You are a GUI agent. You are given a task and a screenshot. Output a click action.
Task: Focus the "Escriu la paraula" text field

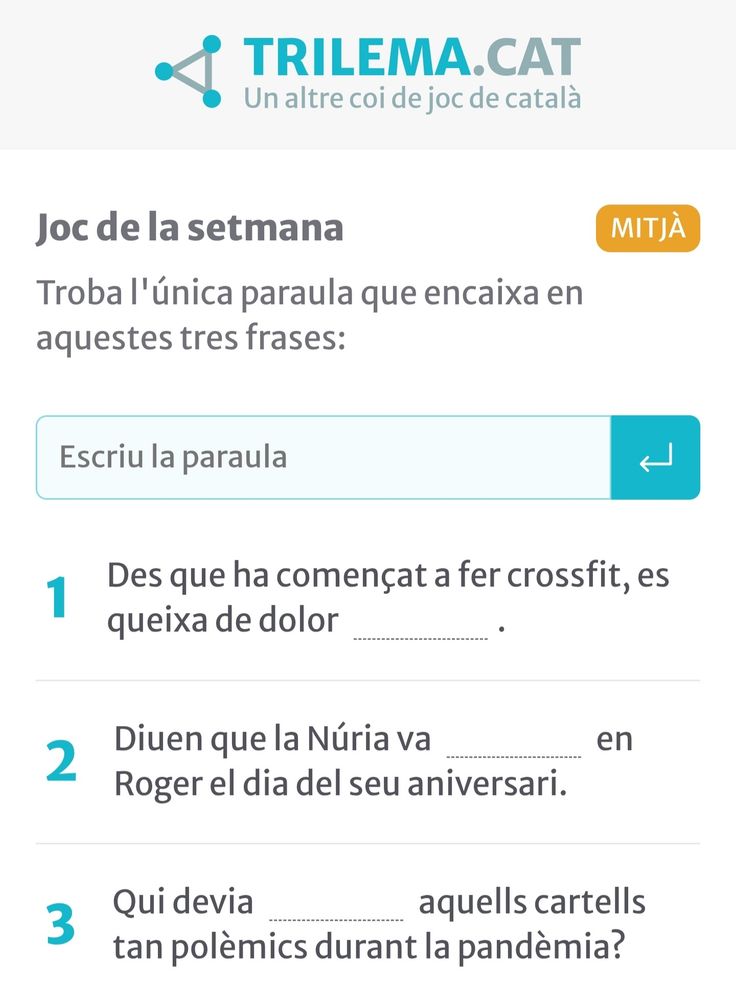323,458
